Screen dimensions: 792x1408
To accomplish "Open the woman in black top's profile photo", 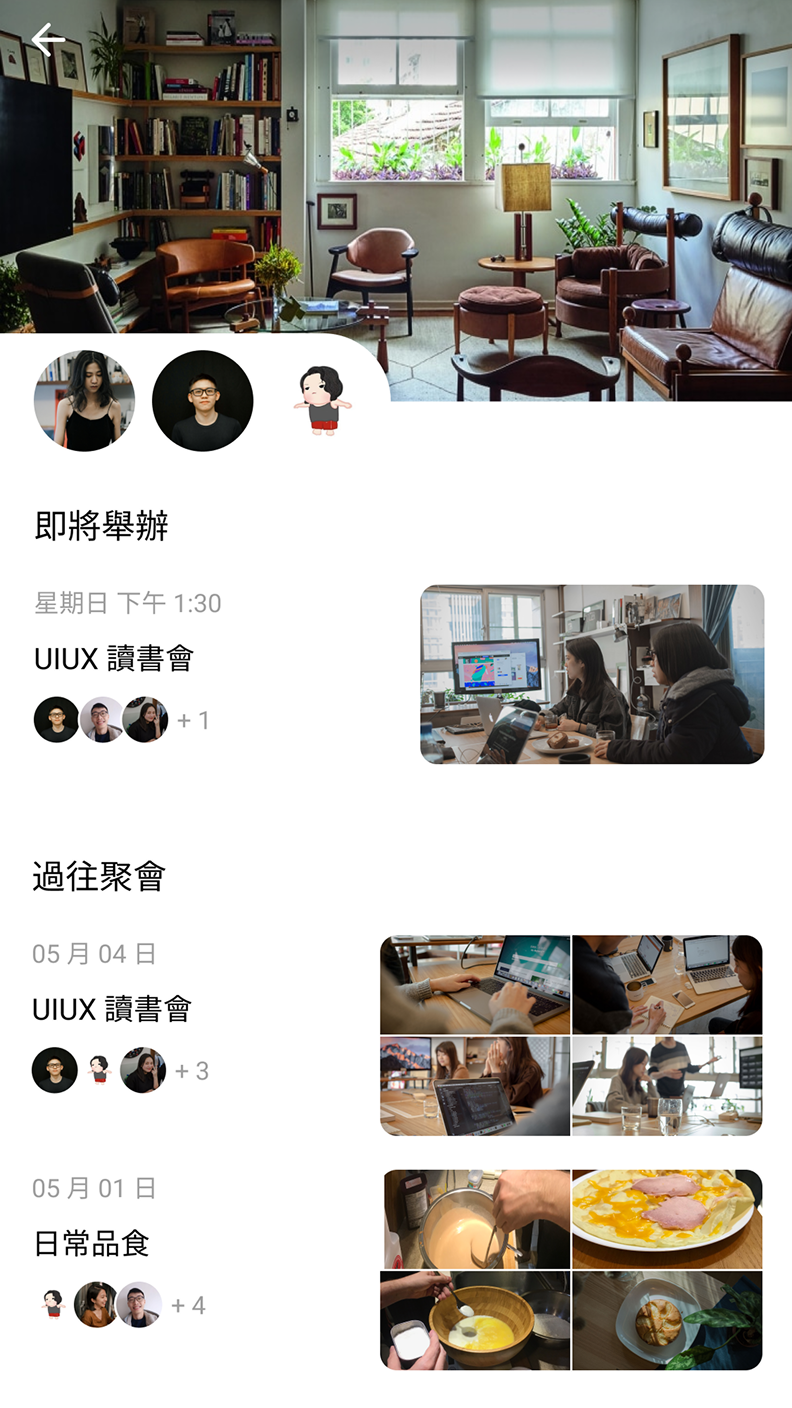I will tap(84, 401).
